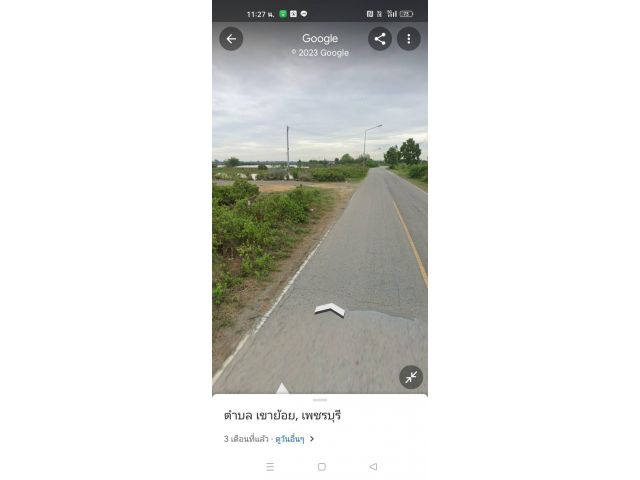Image resolution: width=640 pixels, height=480 pixels.
Task: Open the overflow menu
Action: click(408, 39)
